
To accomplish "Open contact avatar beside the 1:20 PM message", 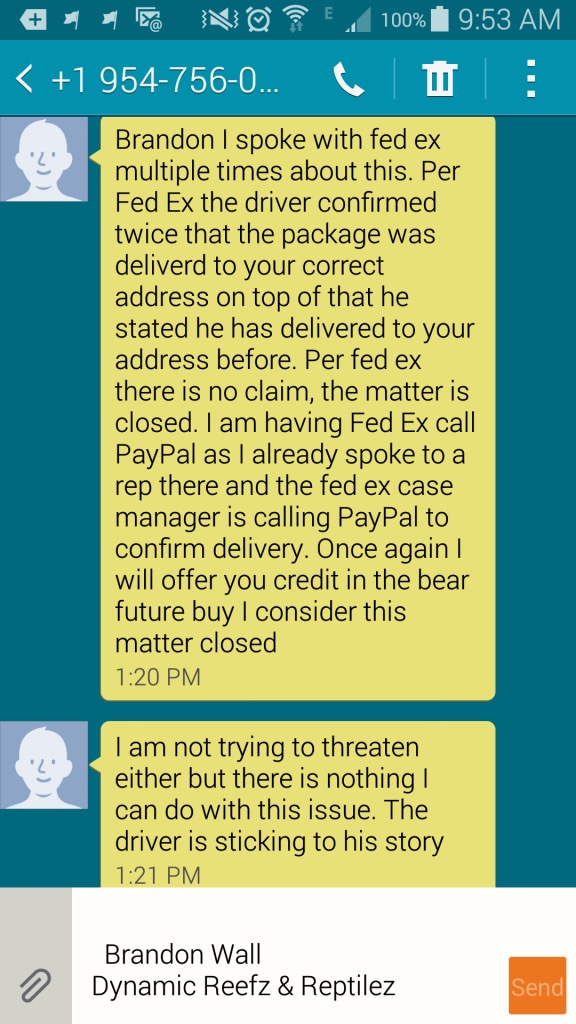I will (44, 159).
